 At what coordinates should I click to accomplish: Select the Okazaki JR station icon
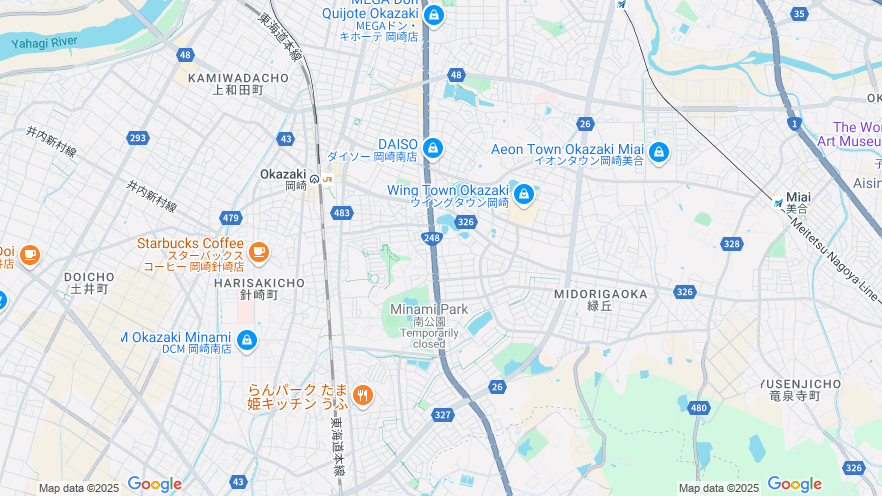(x=315, y=180)
